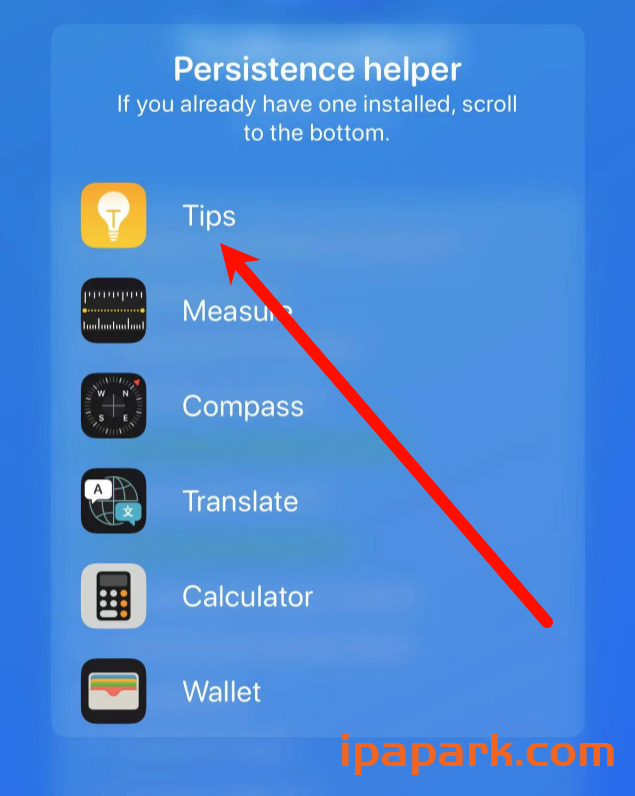This screenshot has width=635, height=796.
Task: Tap the Wallet row
Action: [x=221, y=691]
